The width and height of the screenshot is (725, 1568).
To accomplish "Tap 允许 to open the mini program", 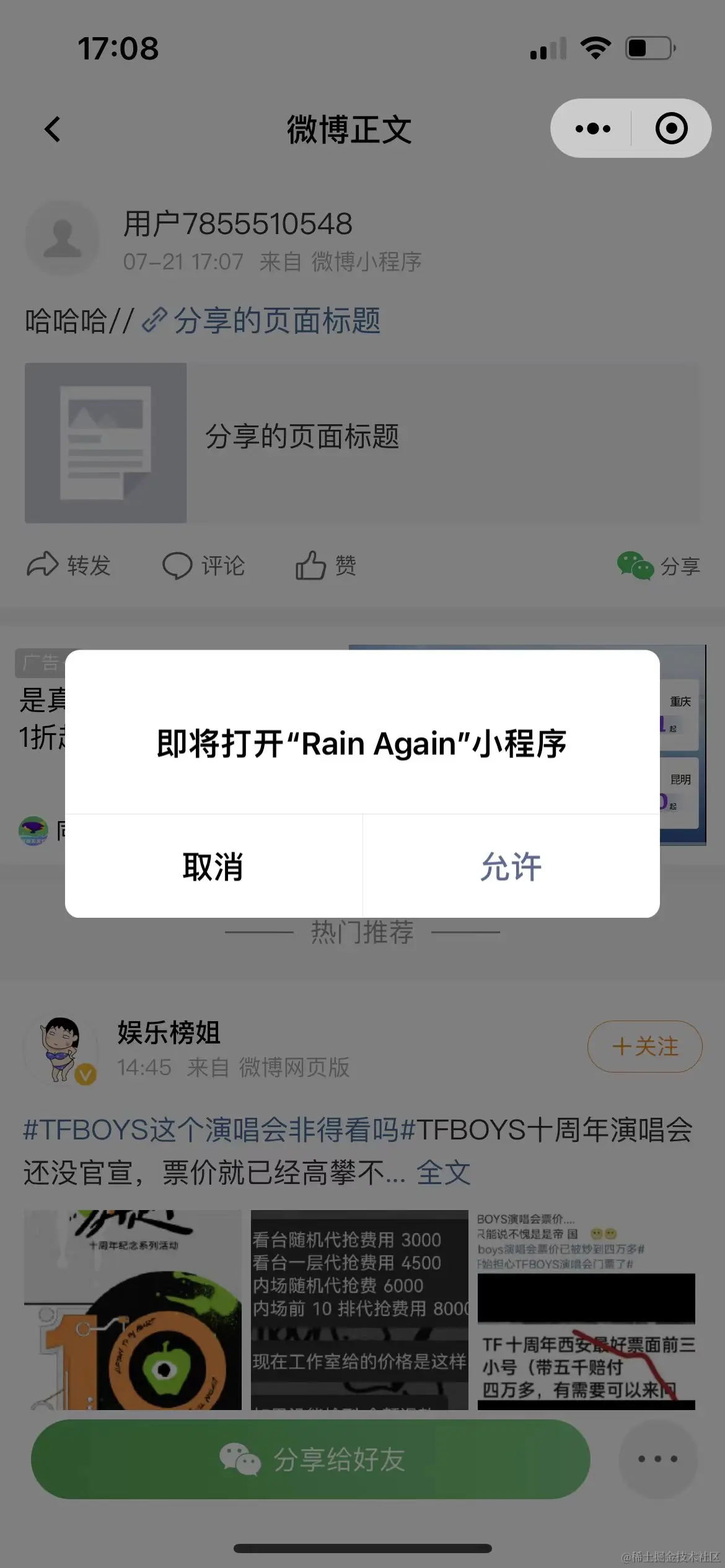I will click(511, 866).
